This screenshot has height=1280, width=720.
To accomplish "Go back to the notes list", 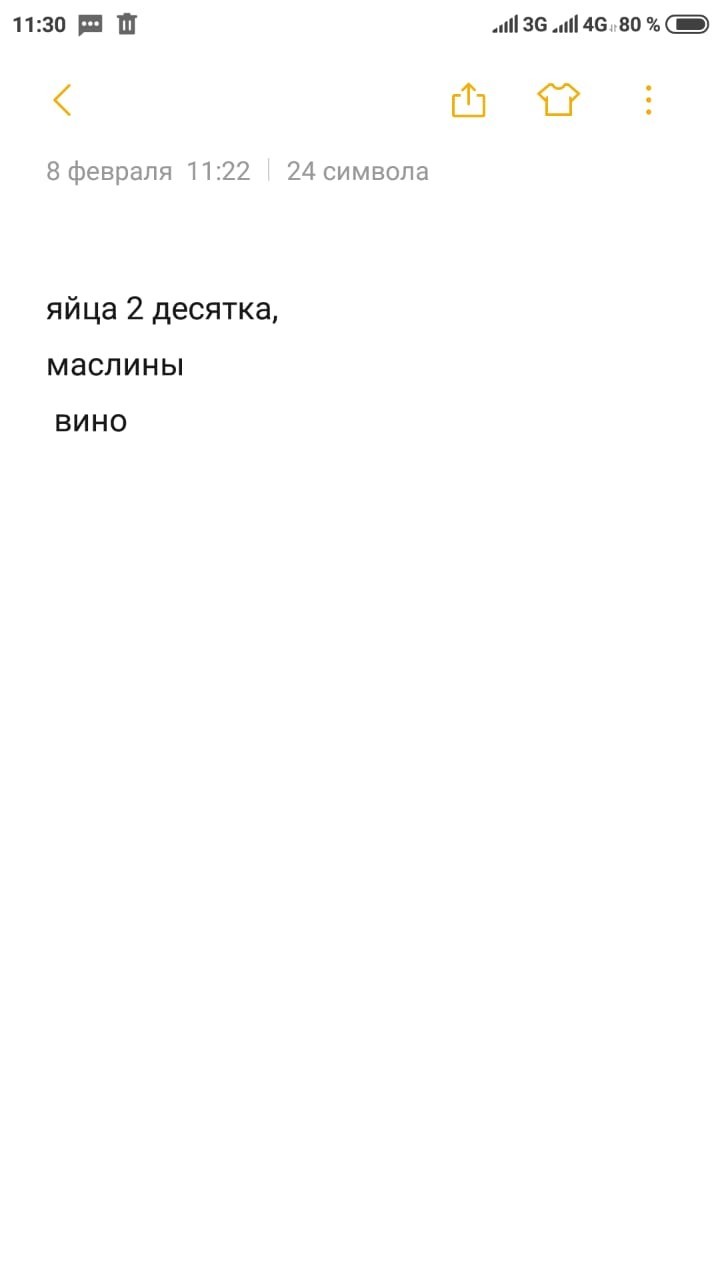I will [62, 100].
